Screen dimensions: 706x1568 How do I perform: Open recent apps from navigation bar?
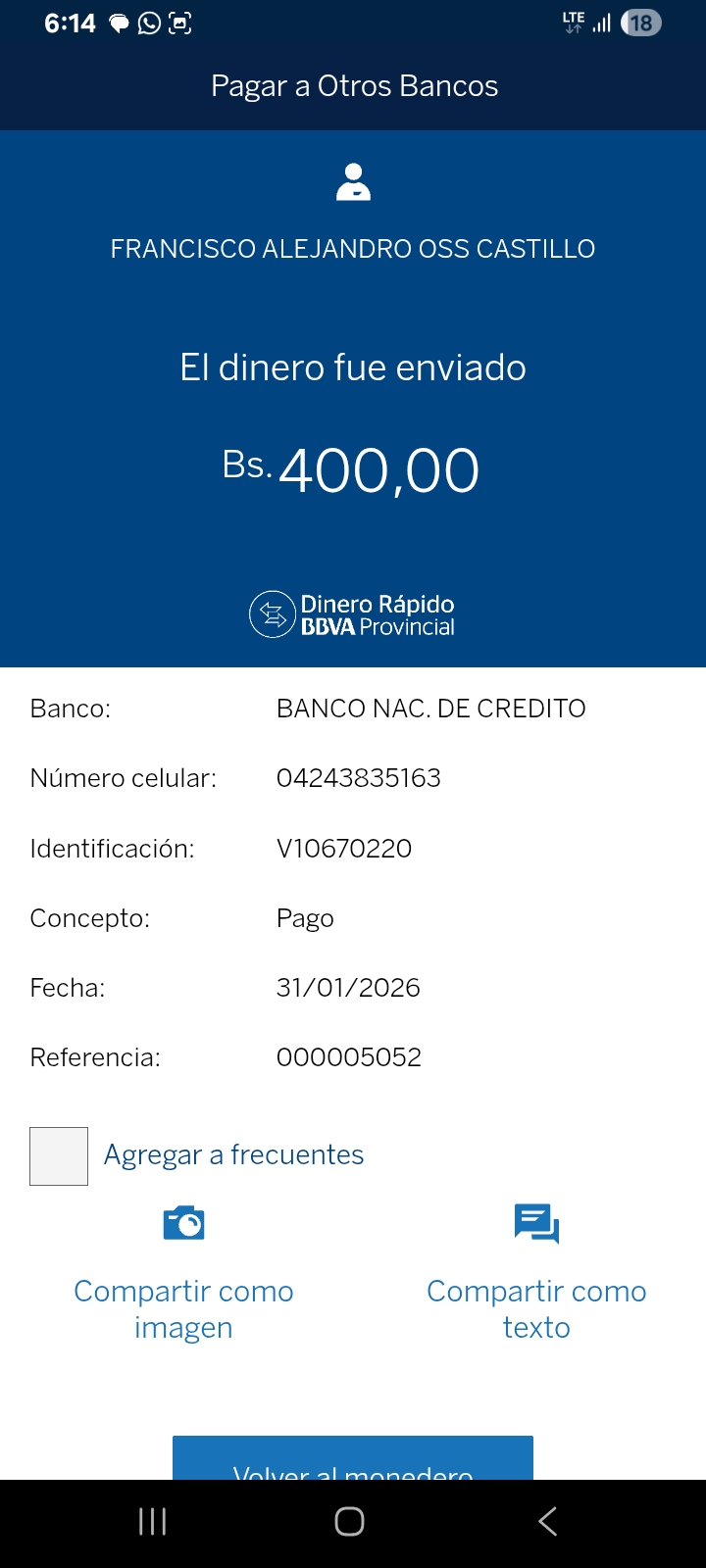tap(153, 1521)
